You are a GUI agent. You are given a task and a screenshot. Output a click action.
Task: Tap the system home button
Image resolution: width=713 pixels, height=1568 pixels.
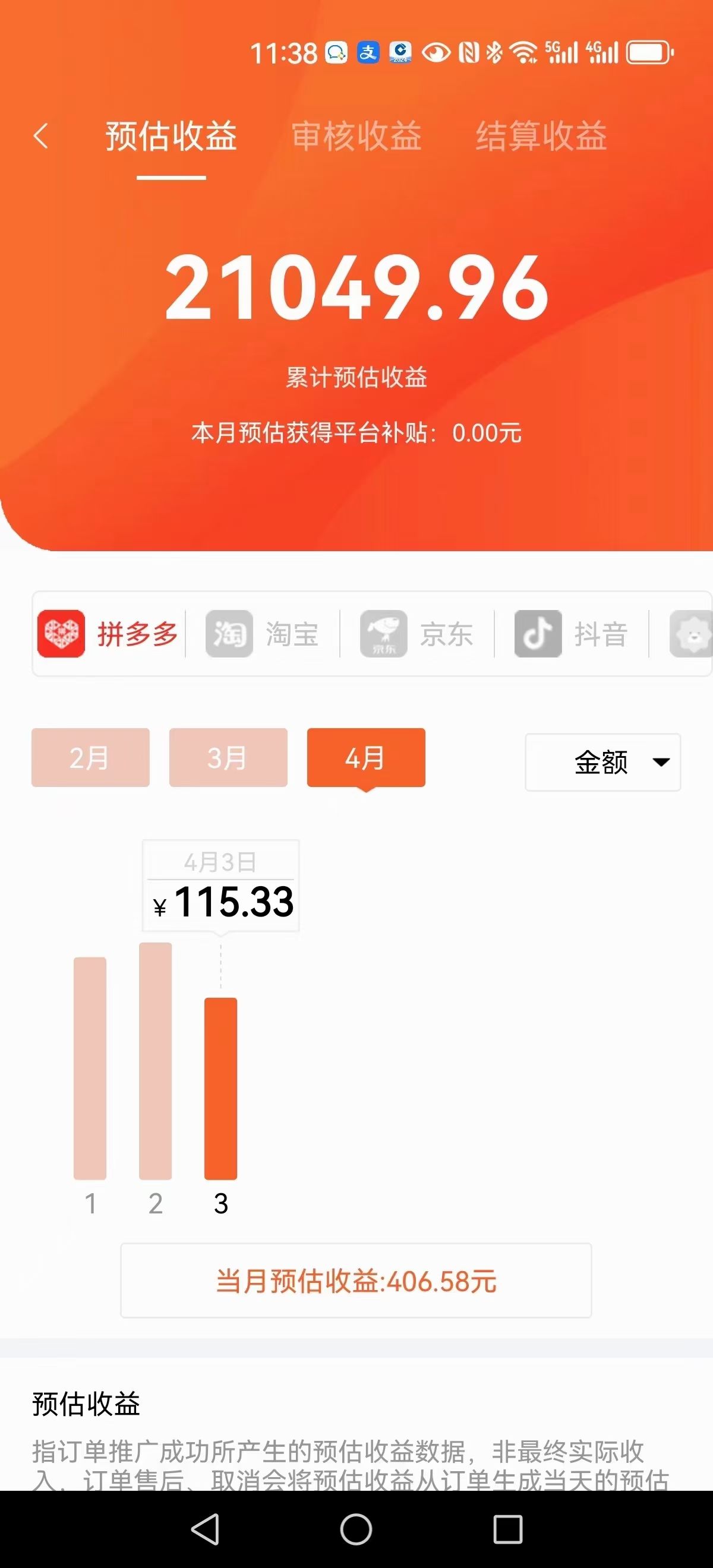pyautogui.click(x=356, y=1528)
